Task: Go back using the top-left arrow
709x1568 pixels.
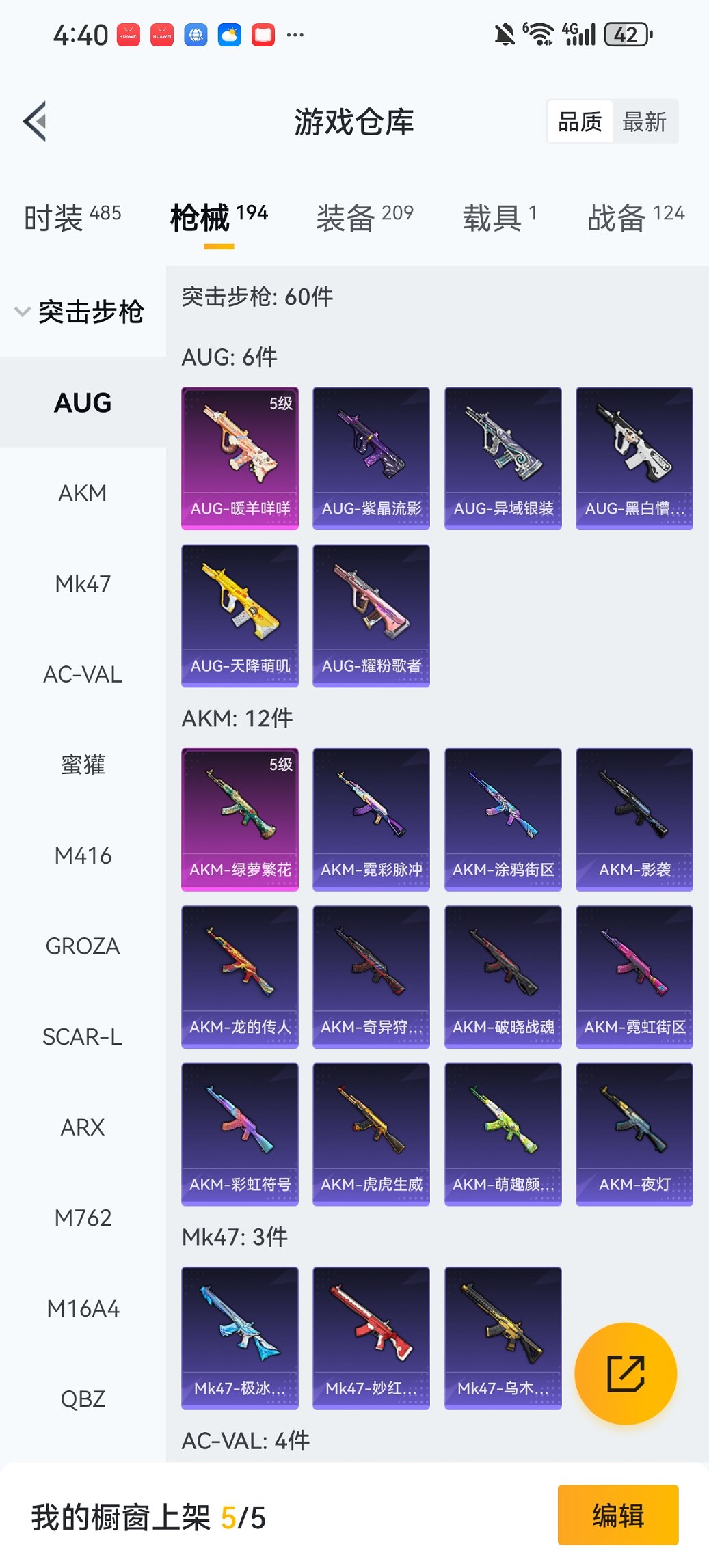Action: [36, 122]
